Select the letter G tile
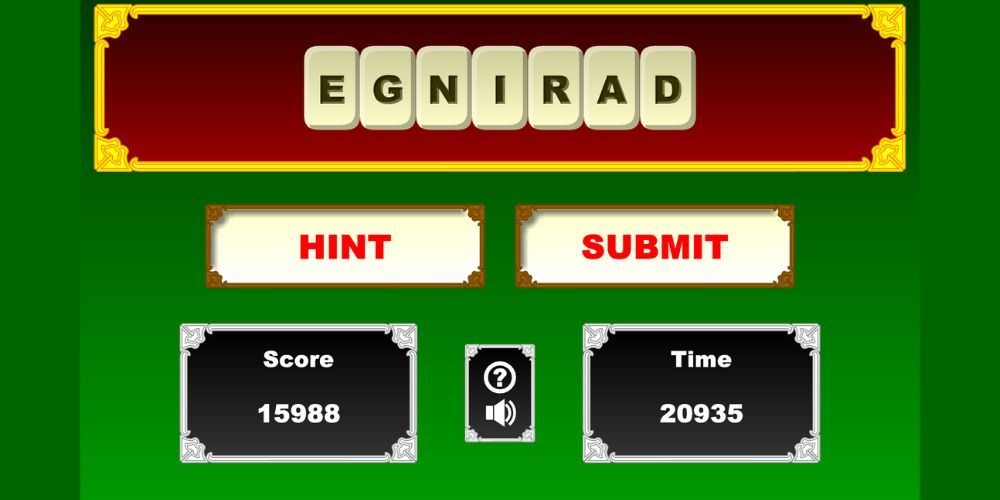1000x500 pixels. coord(388,89)
